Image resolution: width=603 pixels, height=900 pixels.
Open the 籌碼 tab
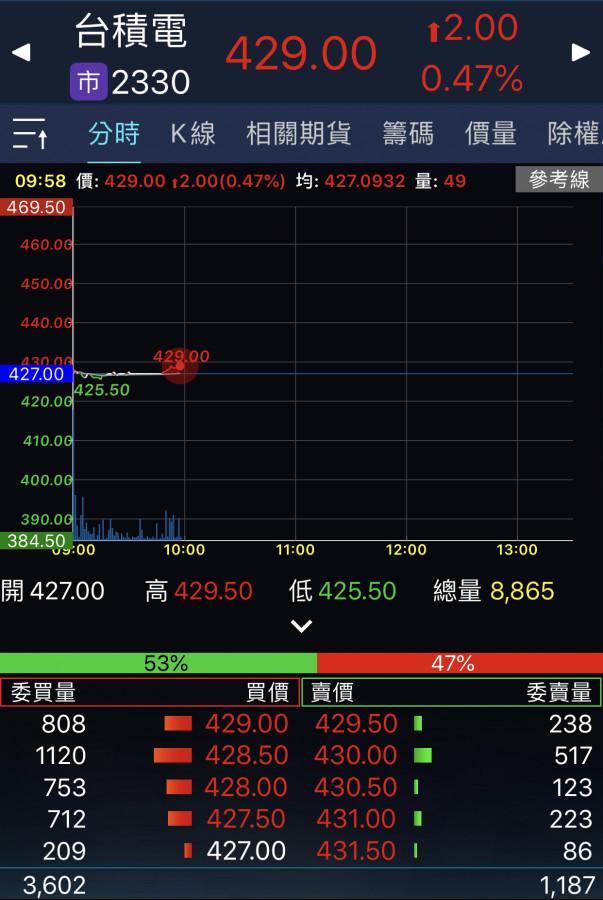point(408,133)
